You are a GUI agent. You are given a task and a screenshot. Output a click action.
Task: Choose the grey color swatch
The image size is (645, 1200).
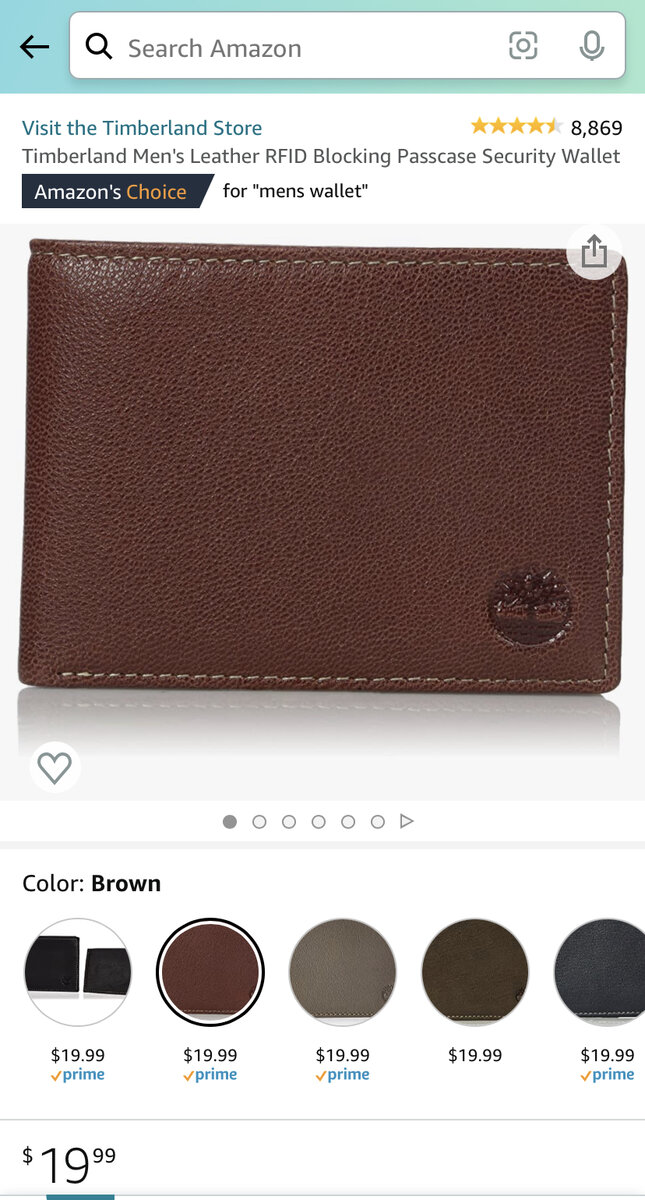pyautogui.click(x=342, y=972)
